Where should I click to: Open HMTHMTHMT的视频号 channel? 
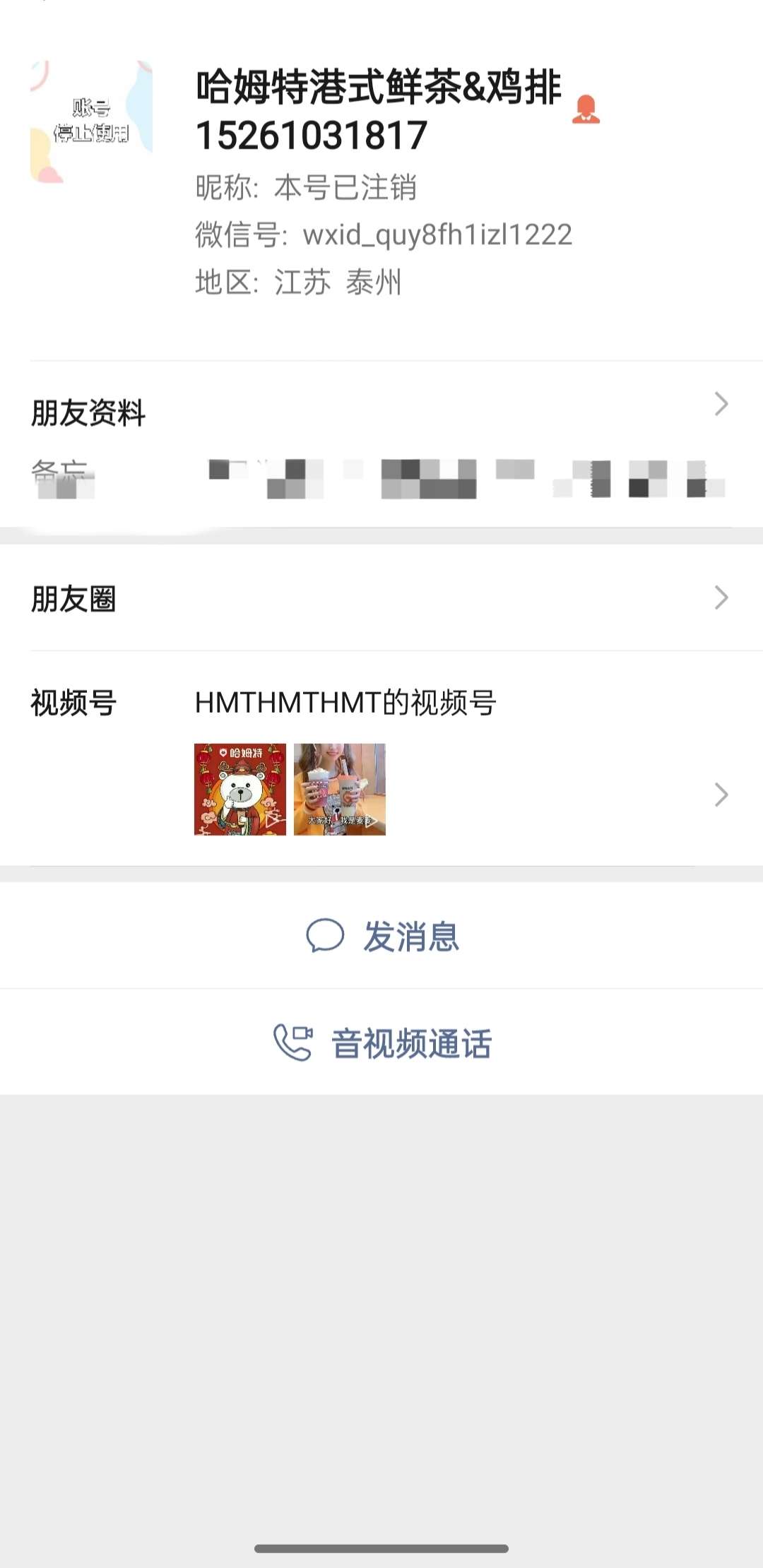point(381,759)
